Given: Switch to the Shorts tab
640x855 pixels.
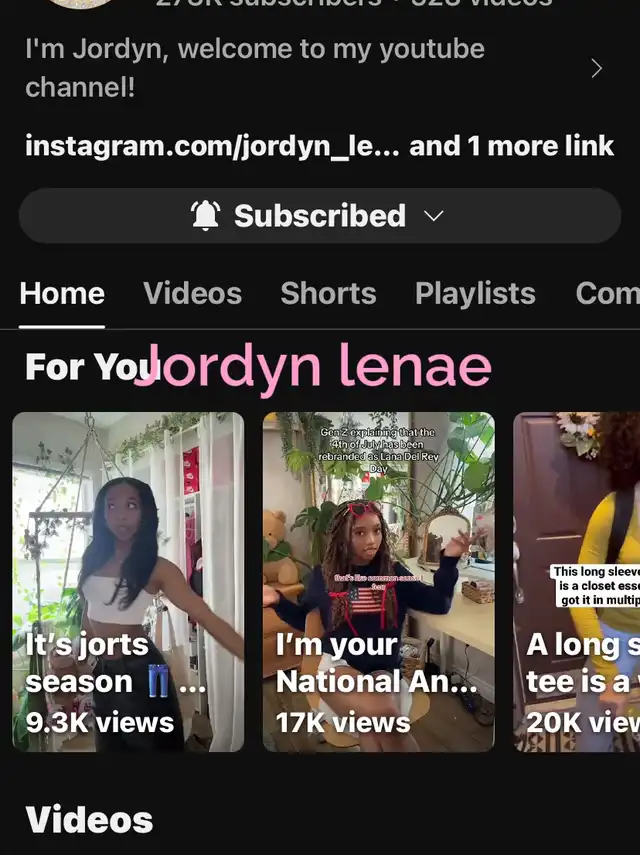Looking at the screenshot, I should tap(328, 293).
